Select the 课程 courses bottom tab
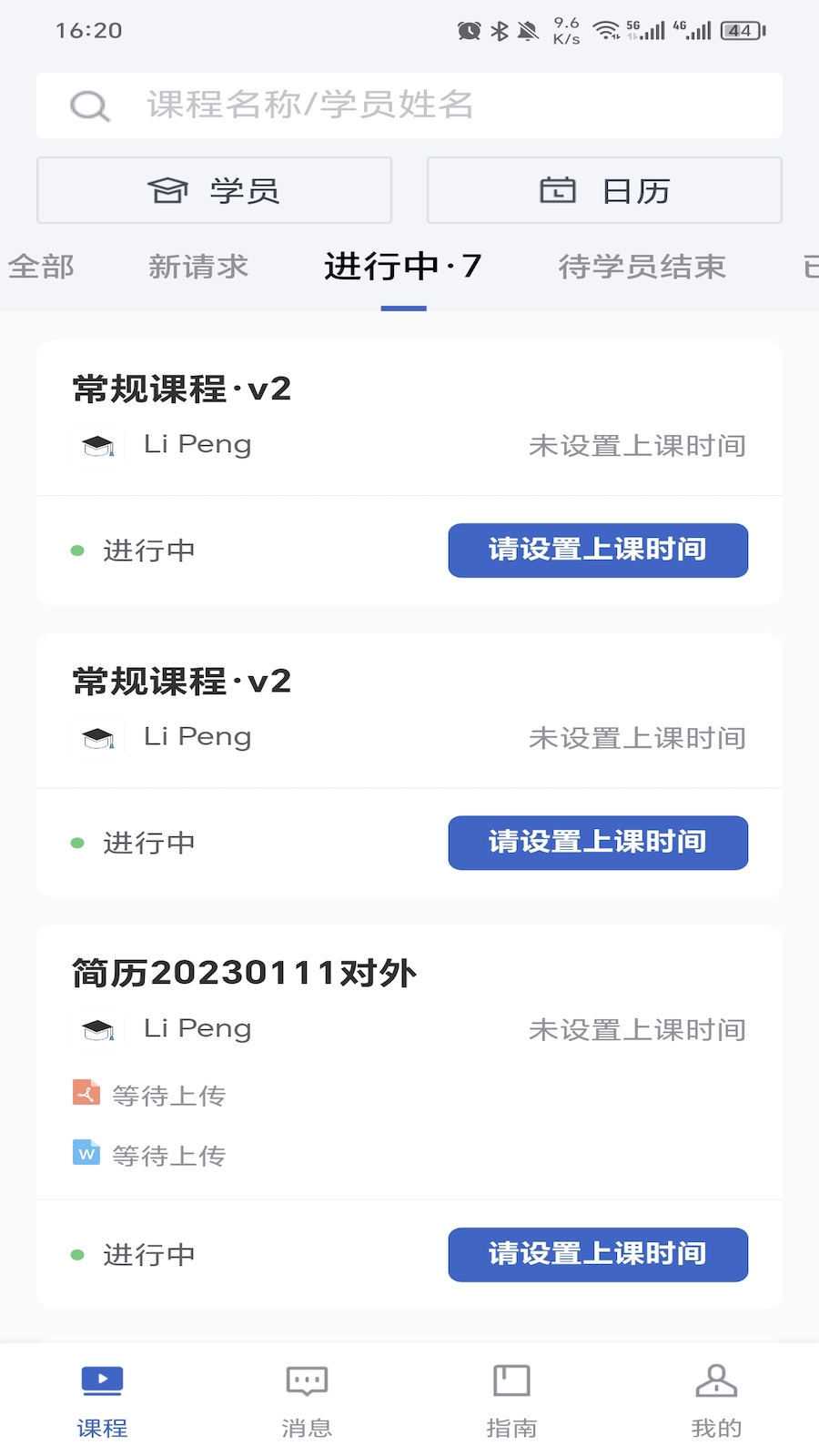The width and height of the screenshot is (819, 1456). click(x=102, y=1401)
